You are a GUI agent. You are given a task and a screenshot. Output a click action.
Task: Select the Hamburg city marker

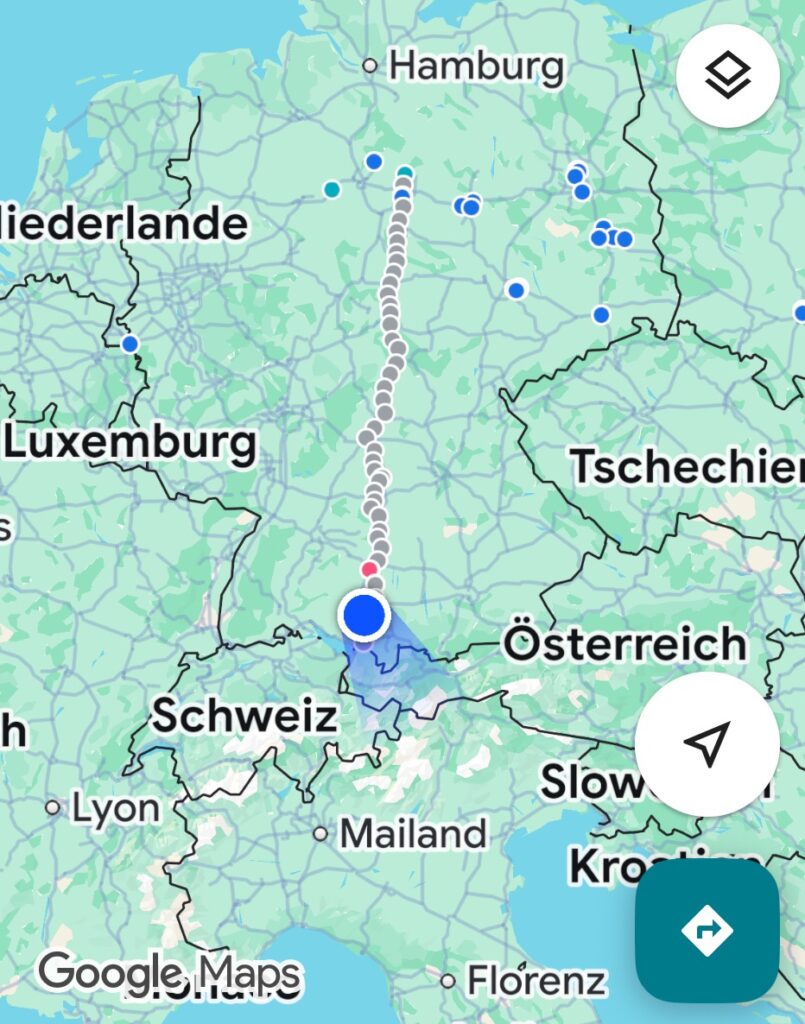point(370,66)
